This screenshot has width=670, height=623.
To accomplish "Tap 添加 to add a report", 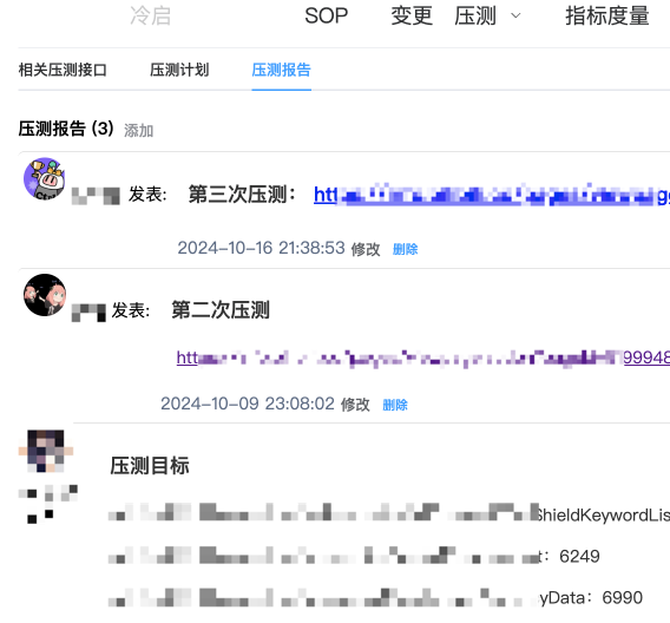I will click(x=139, y=131).
